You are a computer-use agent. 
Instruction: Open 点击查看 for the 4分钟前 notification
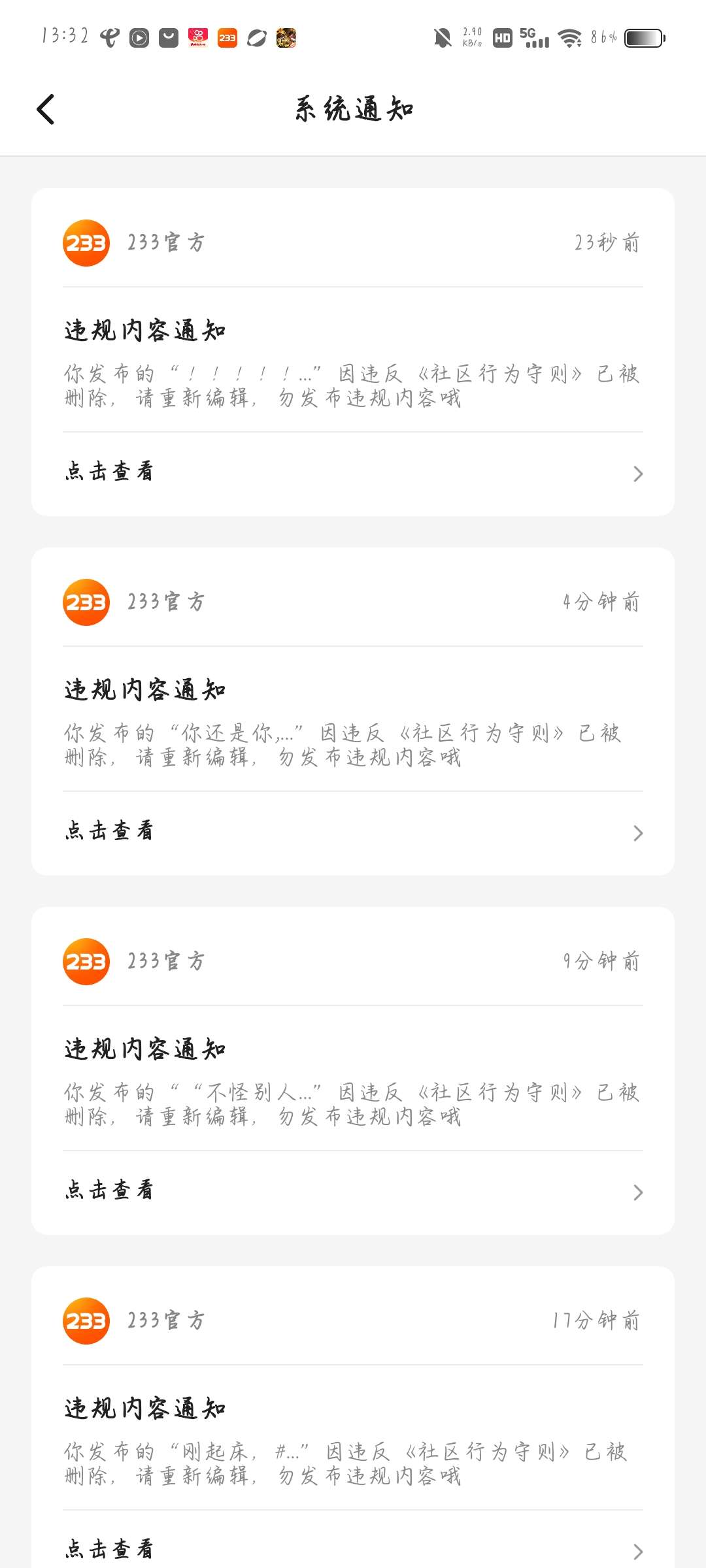pos(353,832)
